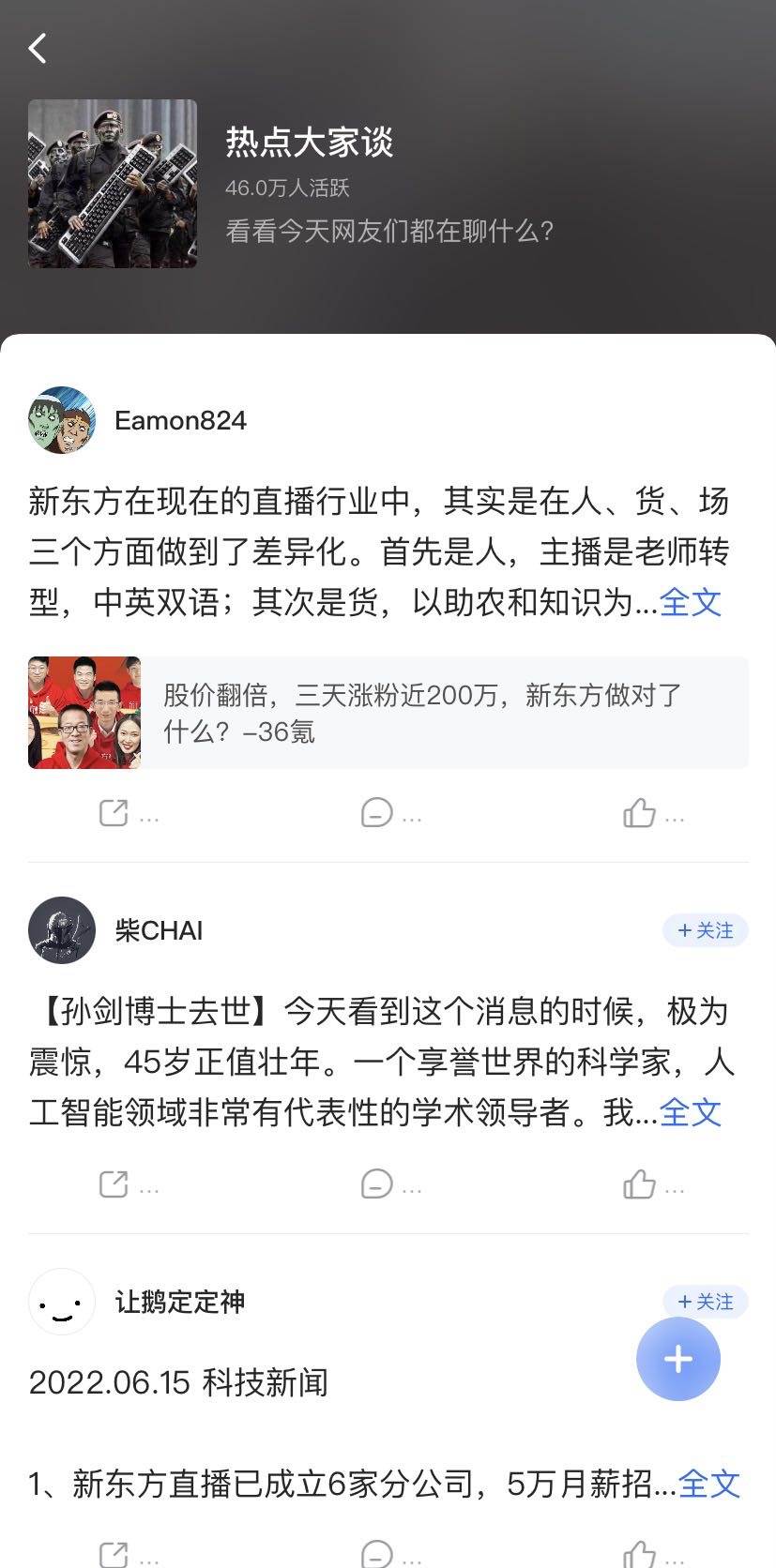Go back using the top arrow
Viewport: 776px width, 1568px height.
[x=38, y=48]
